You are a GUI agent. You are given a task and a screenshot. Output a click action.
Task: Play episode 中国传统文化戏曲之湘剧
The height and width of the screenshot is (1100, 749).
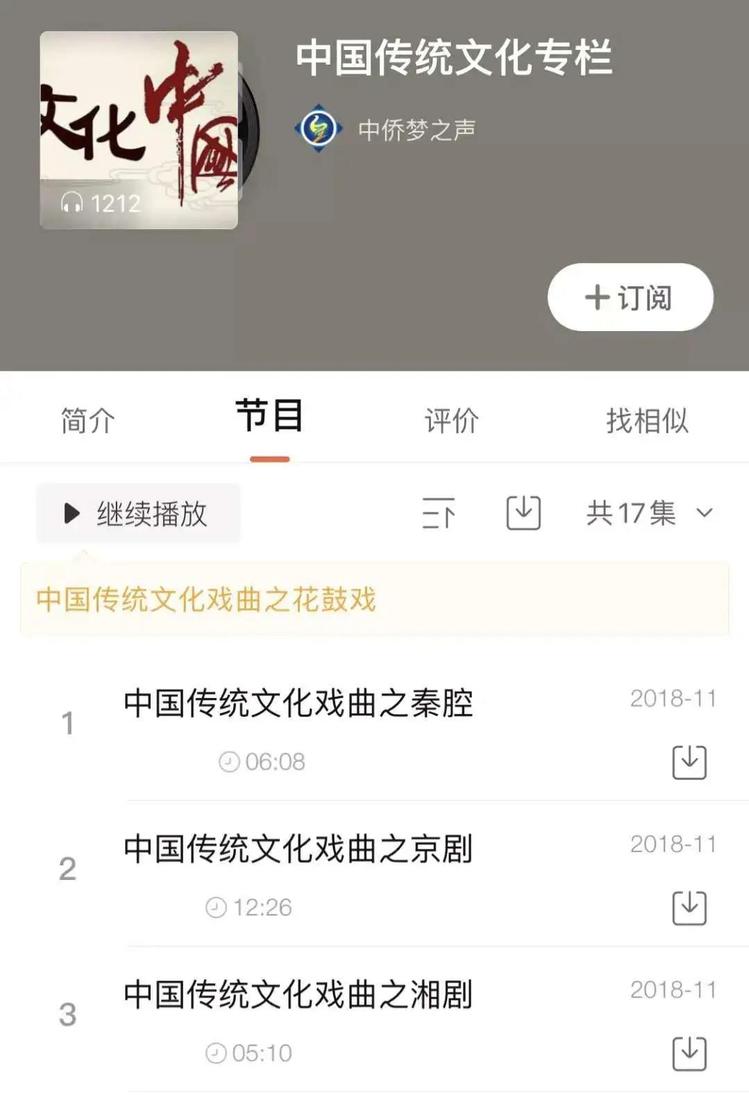coord(298,995)
